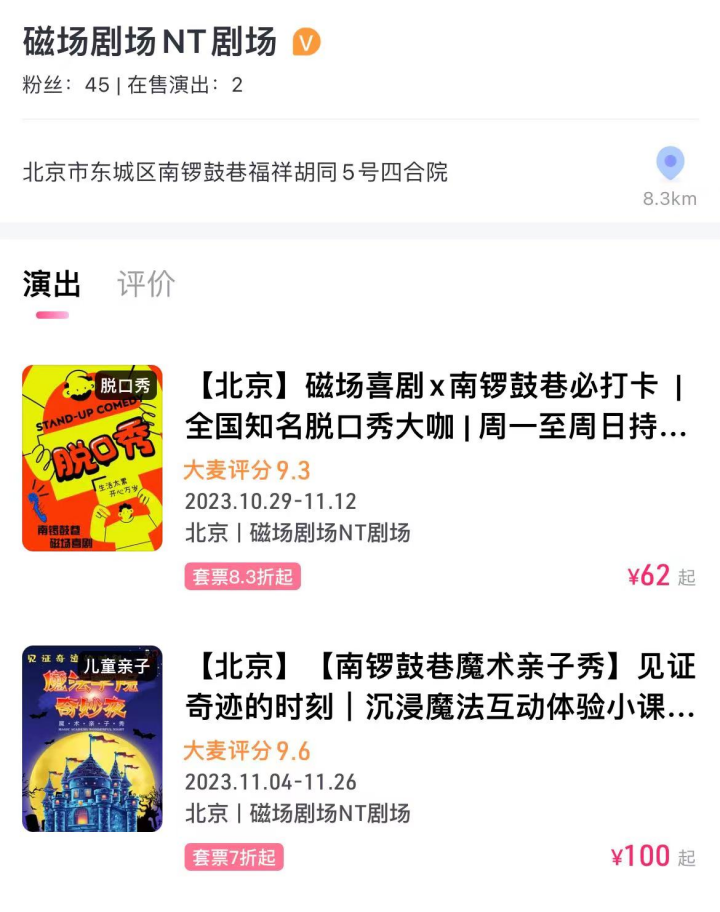Open the venue location map pin
This screenshot has width=720, height=912.
[669, 163]
